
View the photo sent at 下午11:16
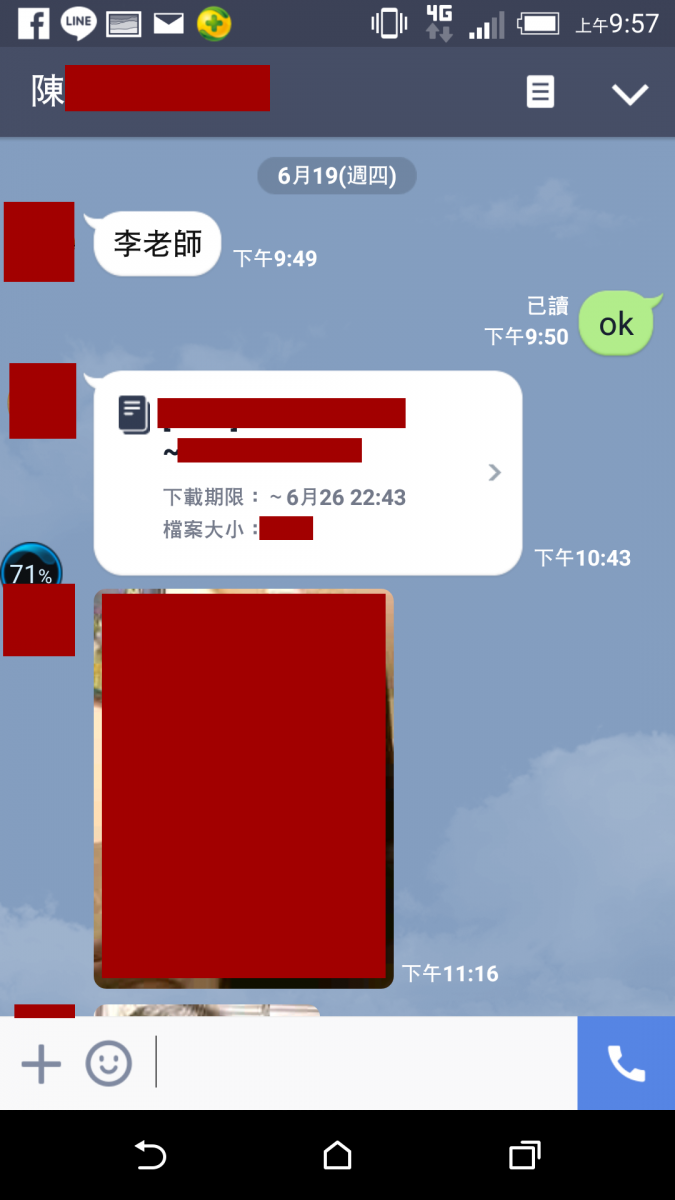[x=243, y=788]
